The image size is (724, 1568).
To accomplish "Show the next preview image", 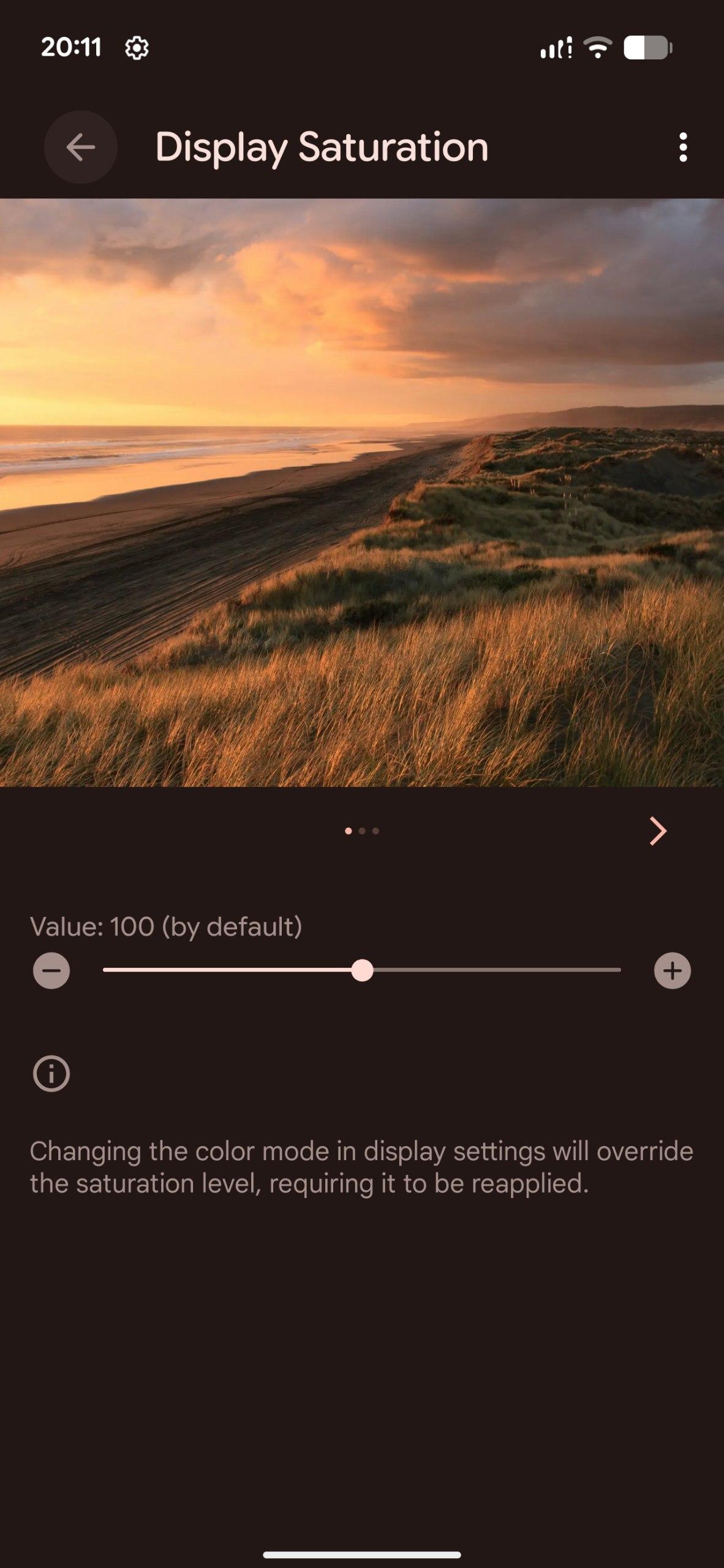I will [658, 831].
